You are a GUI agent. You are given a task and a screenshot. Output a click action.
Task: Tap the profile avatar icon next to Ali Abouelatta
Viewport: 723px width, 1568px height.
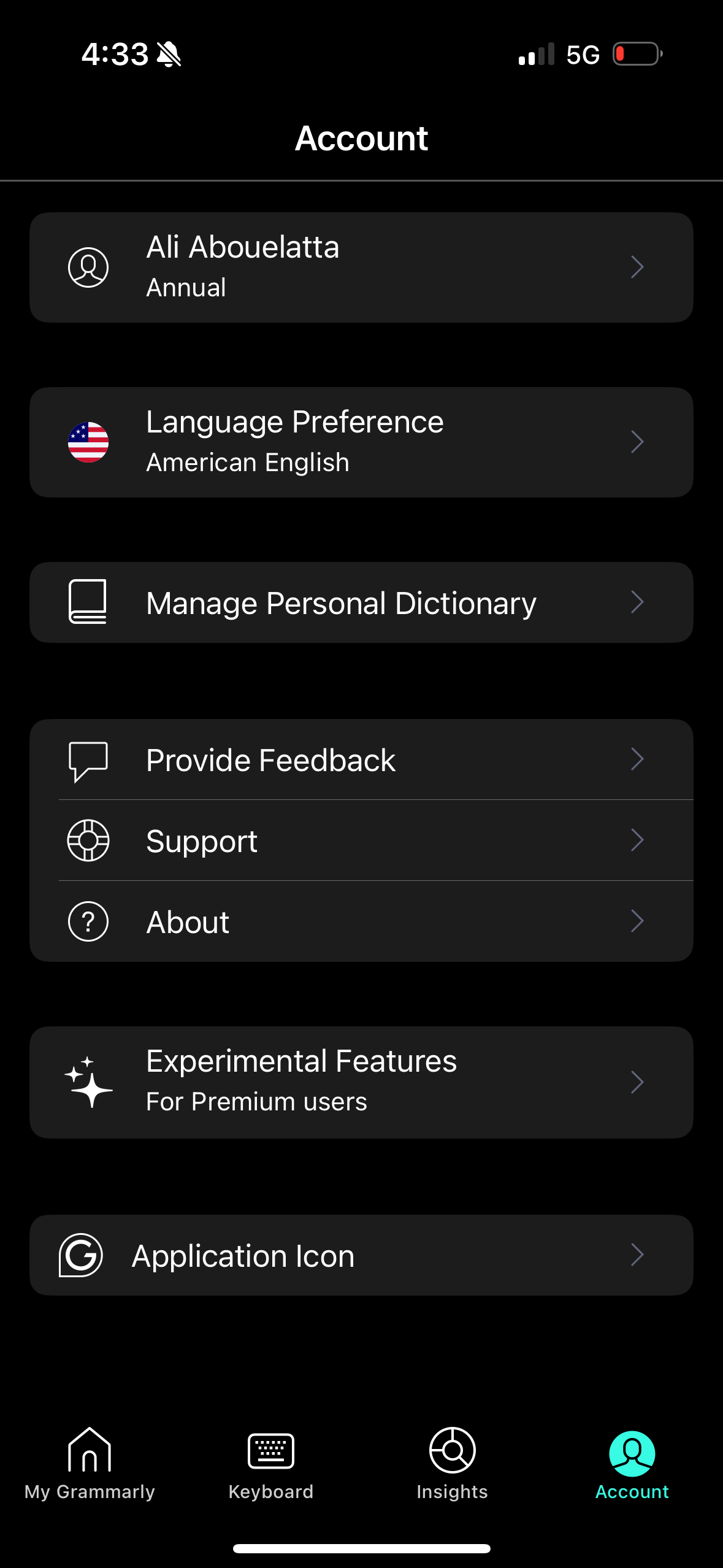[88, 266]
